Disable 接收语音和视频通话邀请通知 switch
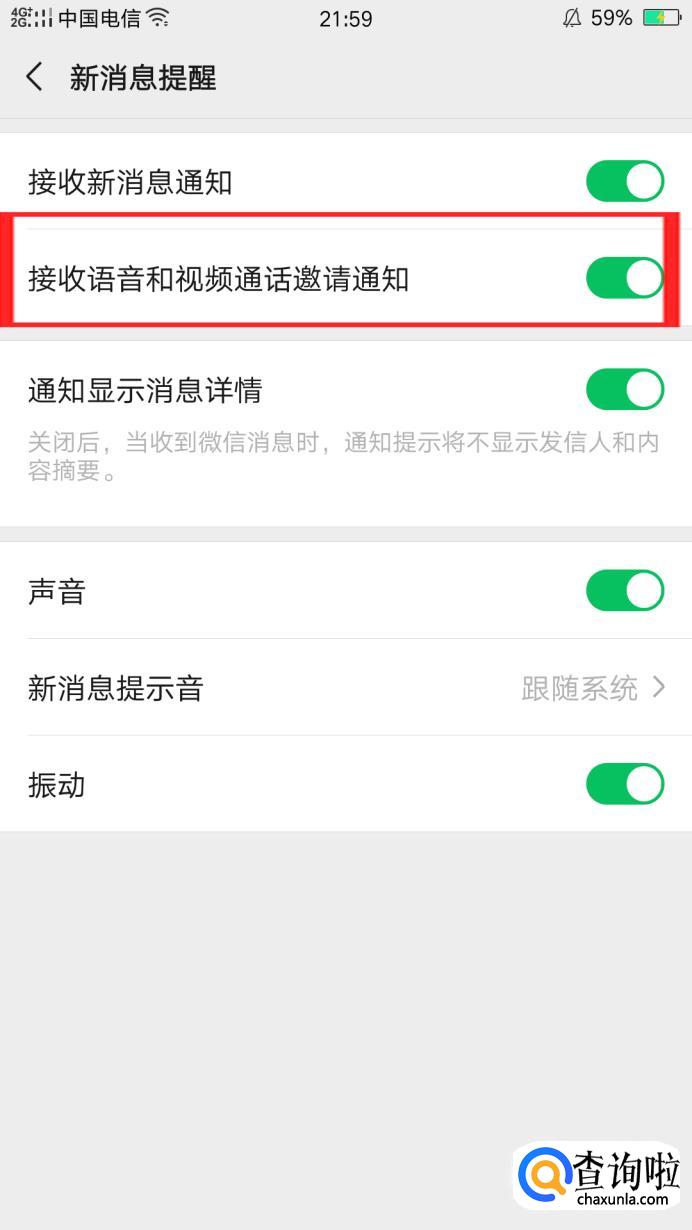 click(x=625, y=278)
